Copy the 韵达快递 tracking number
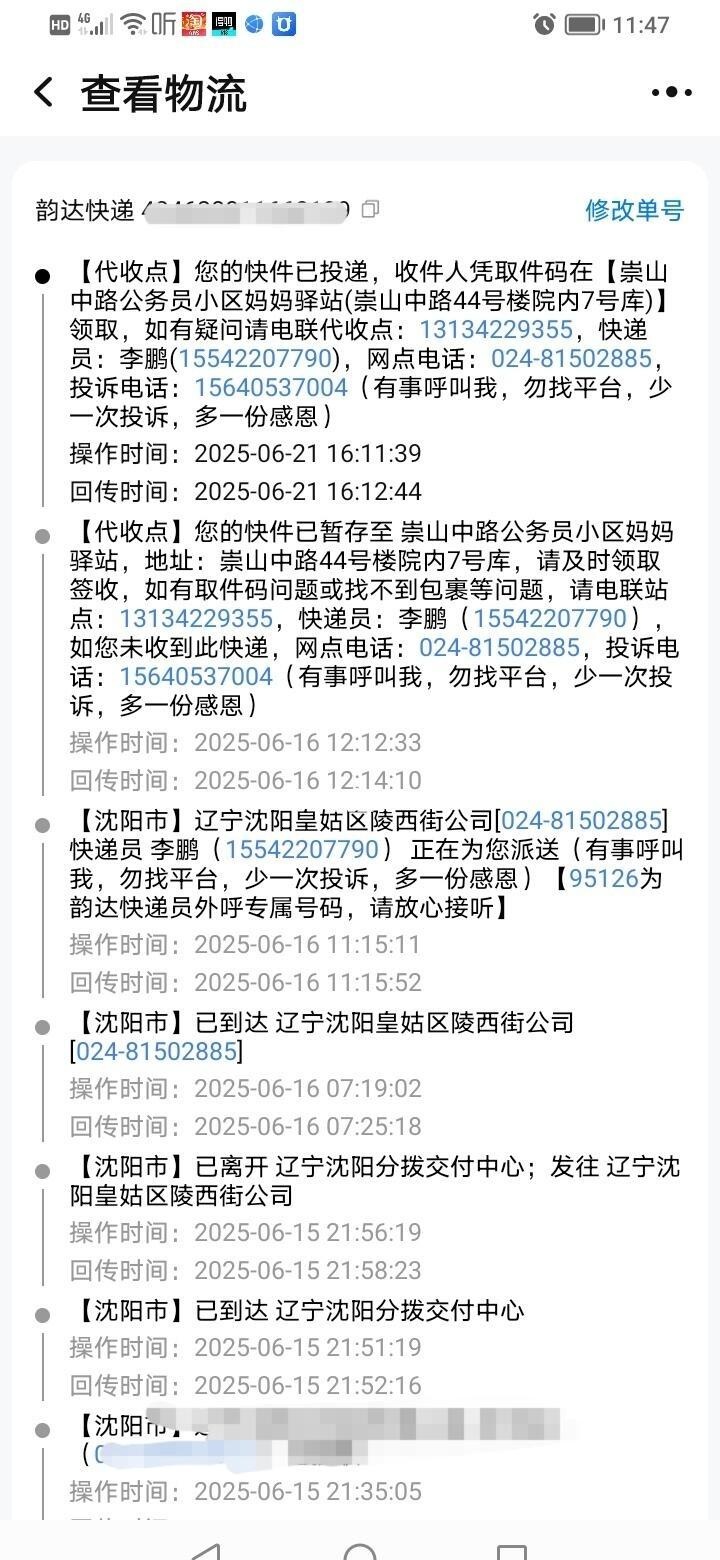Image resolution: width=720 pixels, height=1560 pixels. [371, 210]
